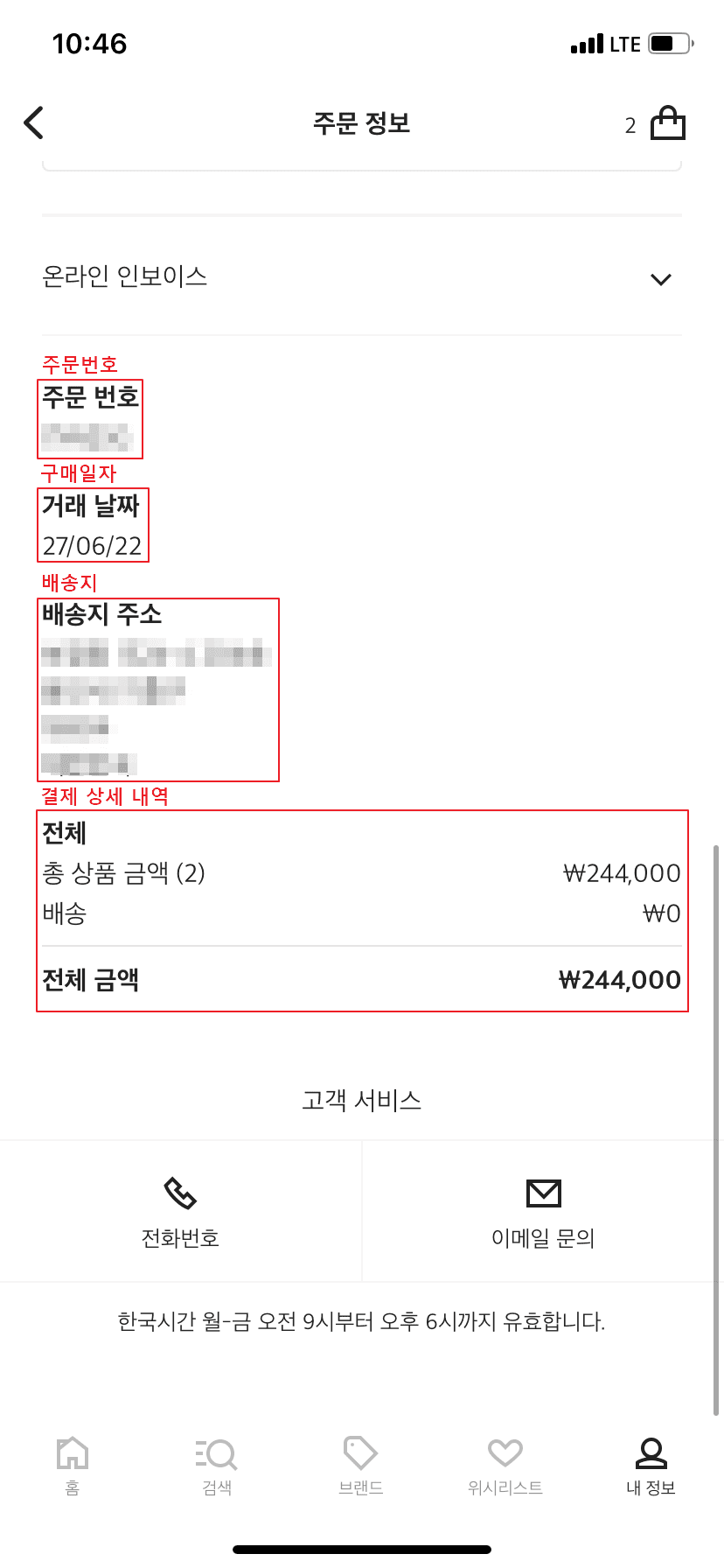The height and width of the screenshot is (1568, 724).
Task: Open 이메일 문의 email inquiry
Action: [543, 1211]
